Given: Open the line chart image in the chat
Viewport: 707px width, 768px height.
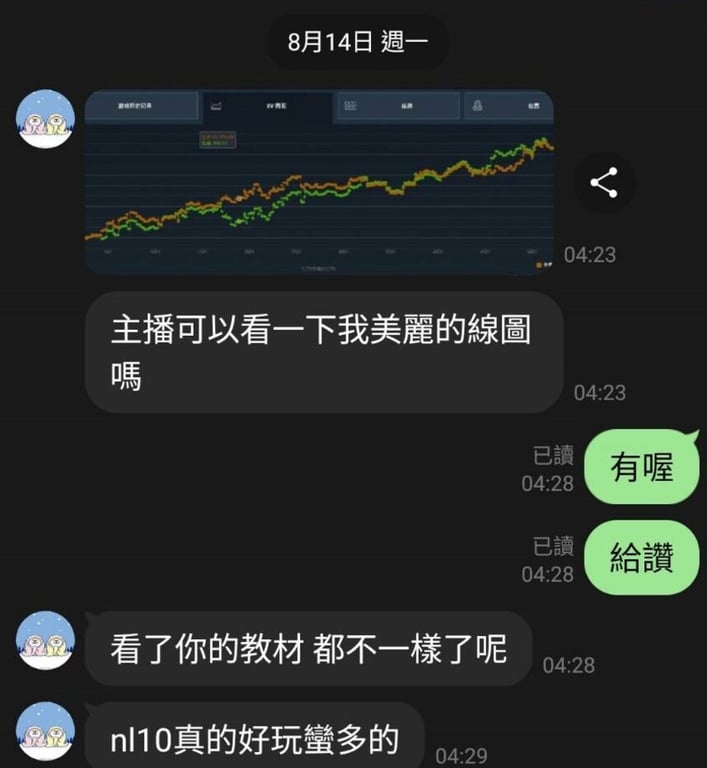Looking at the screenshot, I should click(x=319, y=182).
